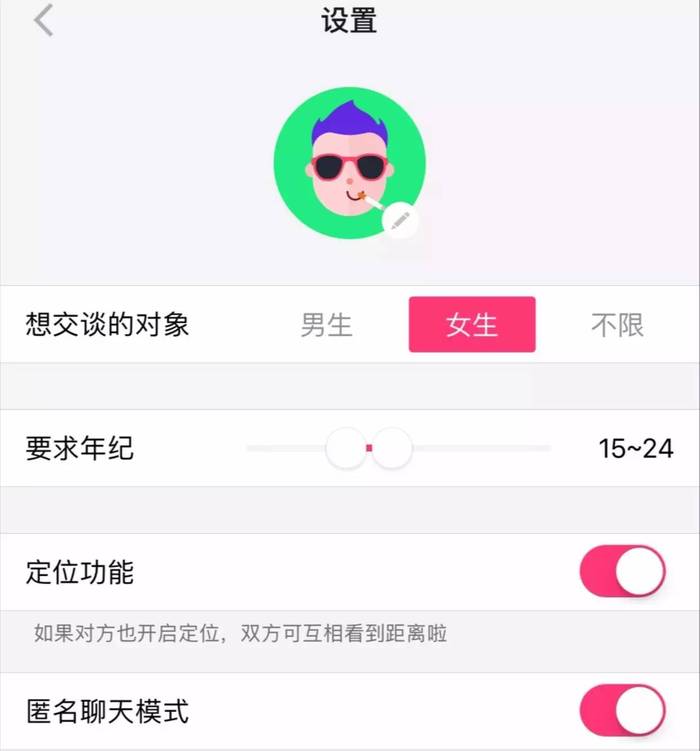
Task: Select 男生 as chat target
Action: tap(327, 325)
